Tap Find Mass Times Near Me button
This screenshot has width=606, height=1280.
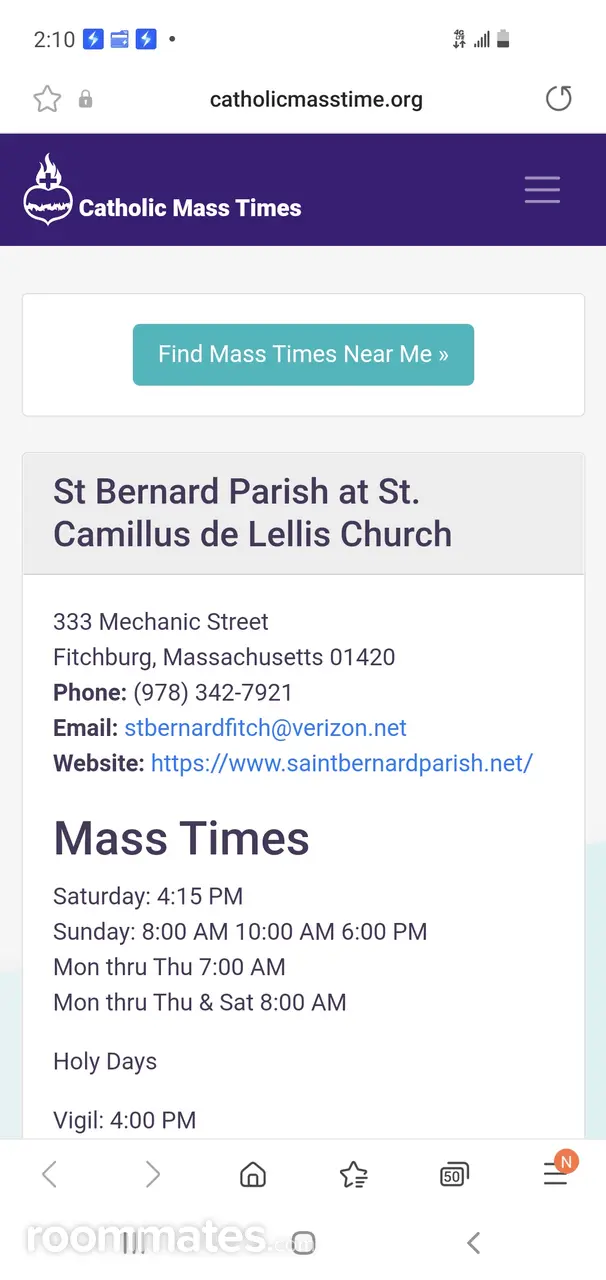pyautogui.click(x=303, y=354)
